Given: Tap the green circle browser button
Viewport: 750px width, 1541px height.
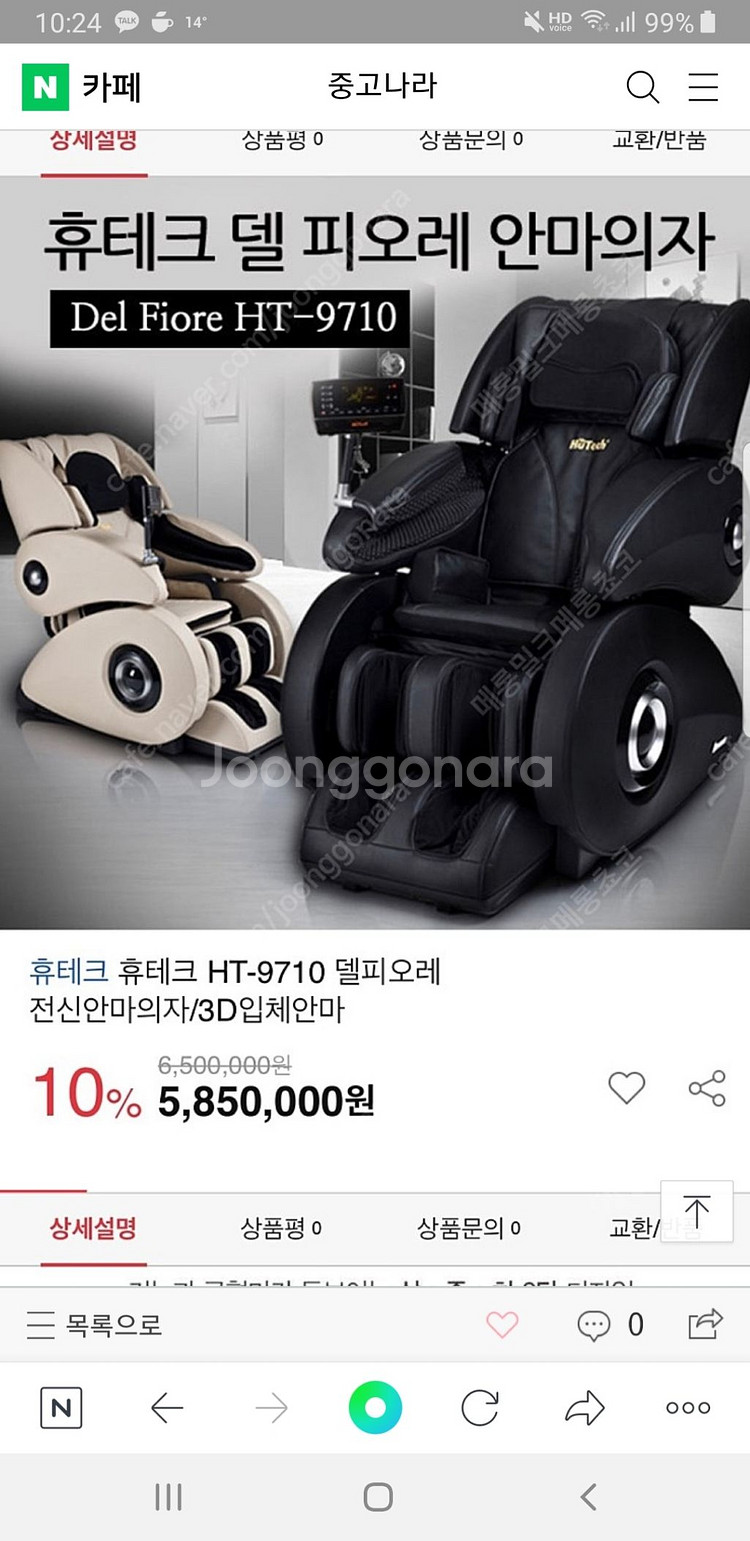Looking at the screenshot, I should point(375,1408).
